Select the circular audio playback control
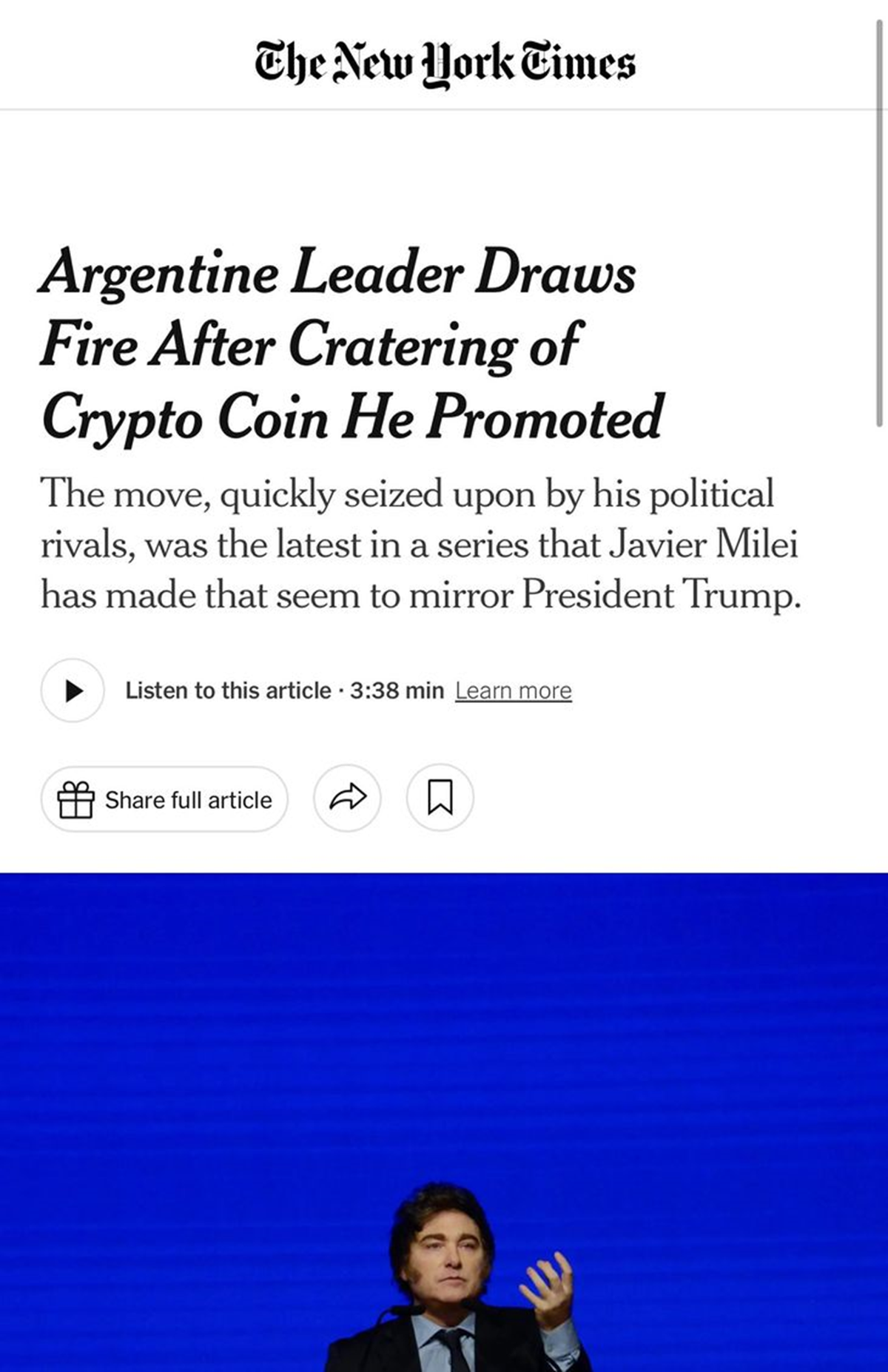Viewport: 888px width, 1372px height. (x=74, y=690)
